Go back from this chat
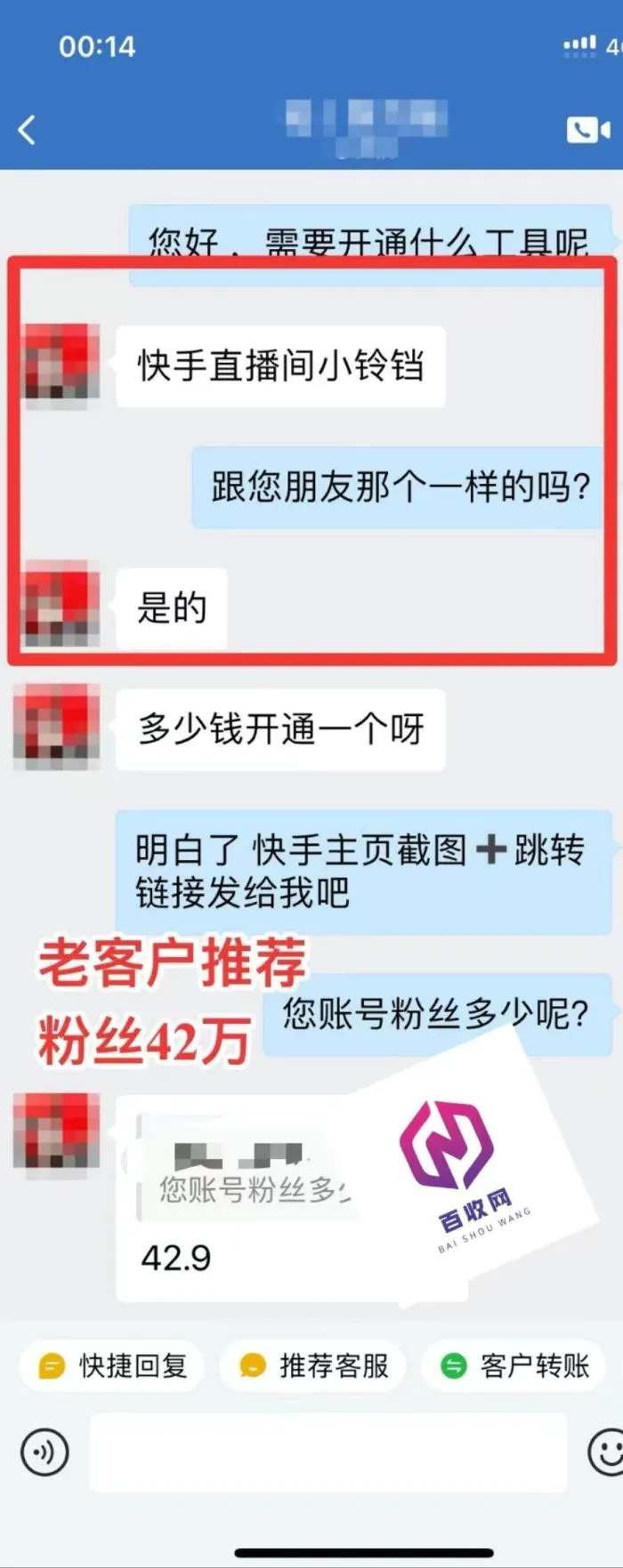This screenshot has width=623, height=1568. click(27, 130)
